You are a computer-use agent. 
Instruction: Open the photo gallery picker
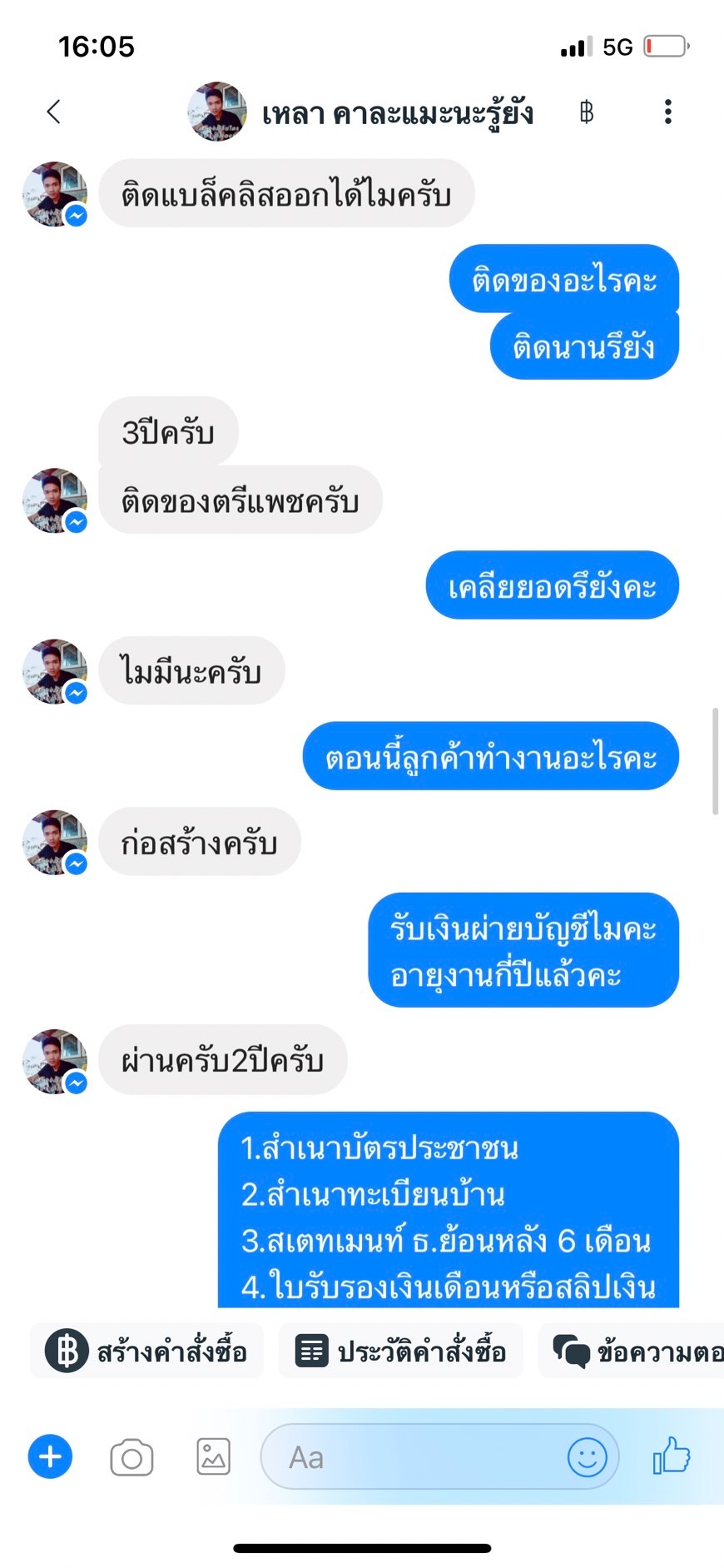tap(213, 1457)
